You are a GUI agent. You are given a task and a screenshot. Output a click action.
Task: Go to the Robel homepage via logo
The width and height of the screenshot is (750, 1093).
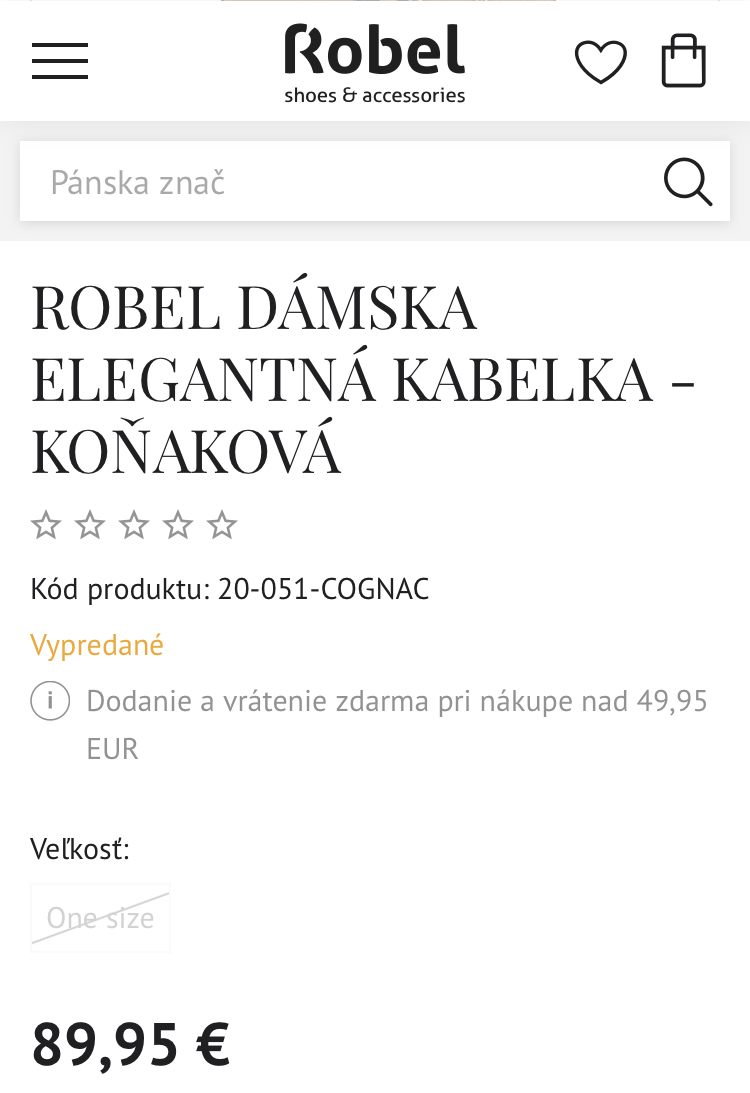click(375, 64)
